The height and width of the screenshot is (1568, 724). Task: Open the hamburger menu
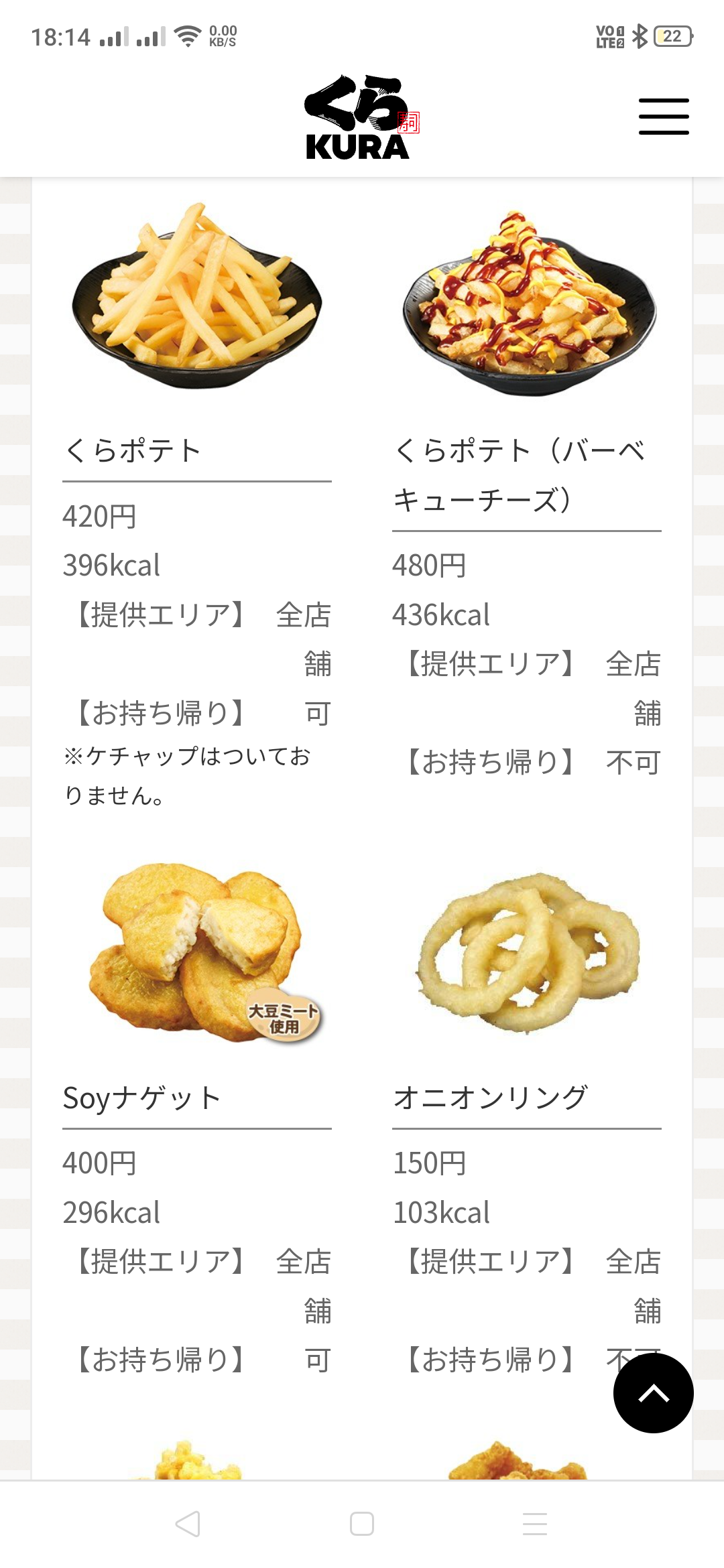(x=663, y=117)
